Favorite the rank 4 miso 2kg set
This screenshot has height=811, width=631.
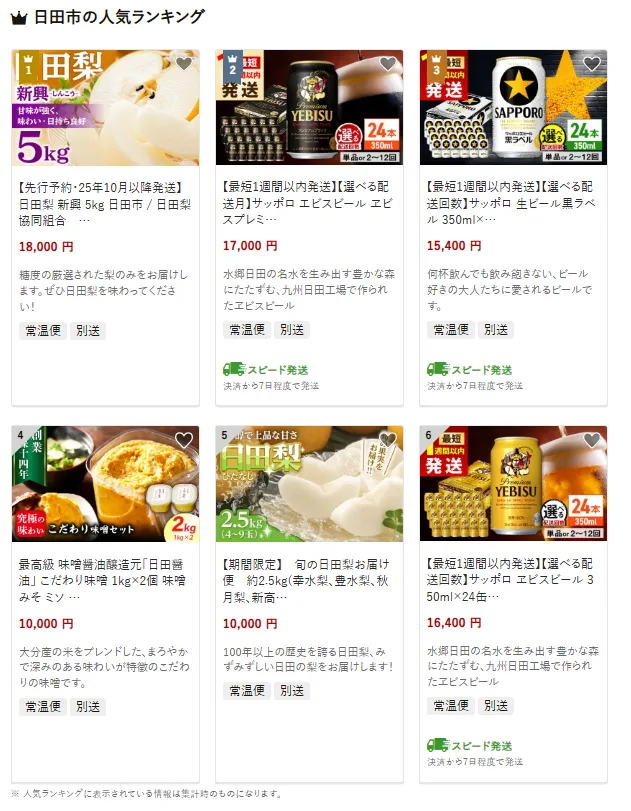184,440
